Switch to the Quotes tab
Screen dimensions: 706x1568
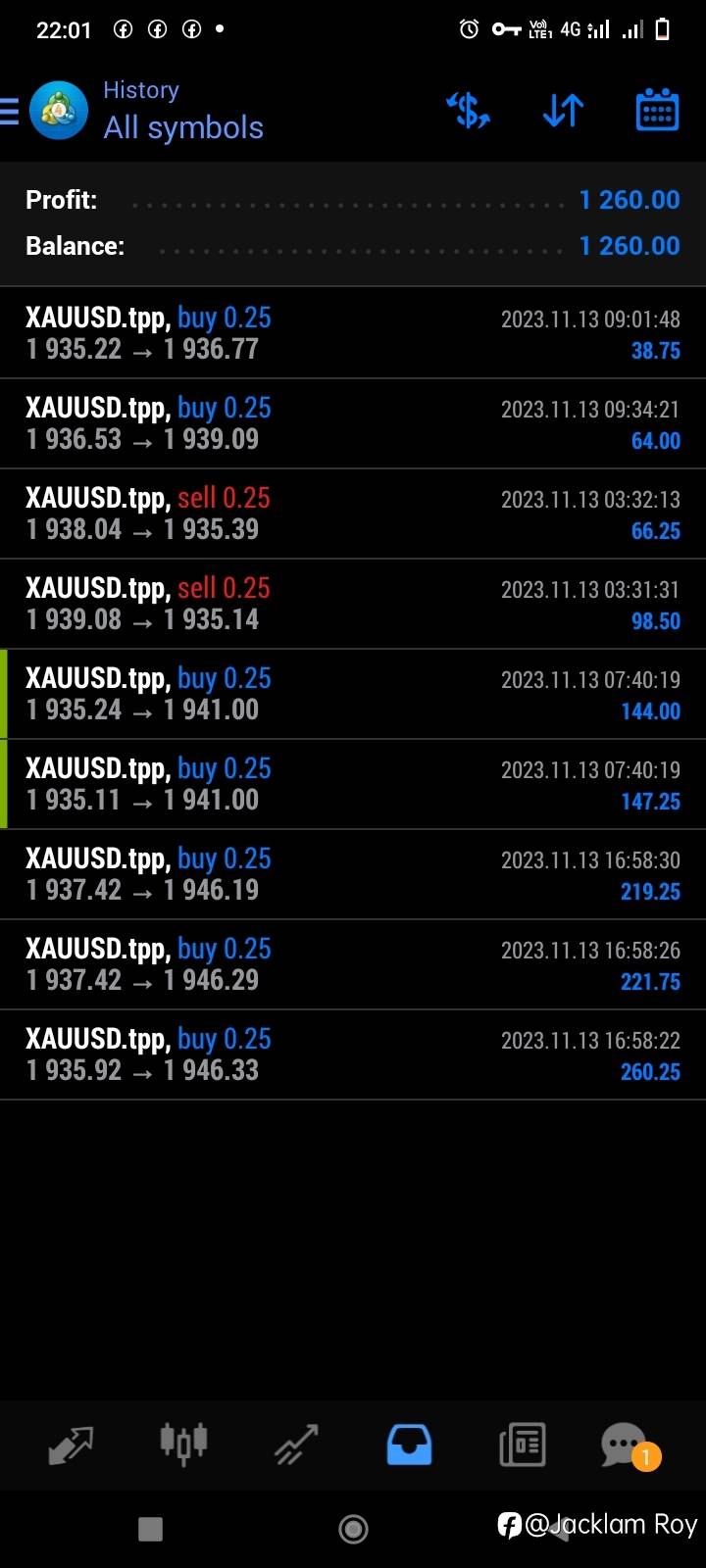point(71,1445)
